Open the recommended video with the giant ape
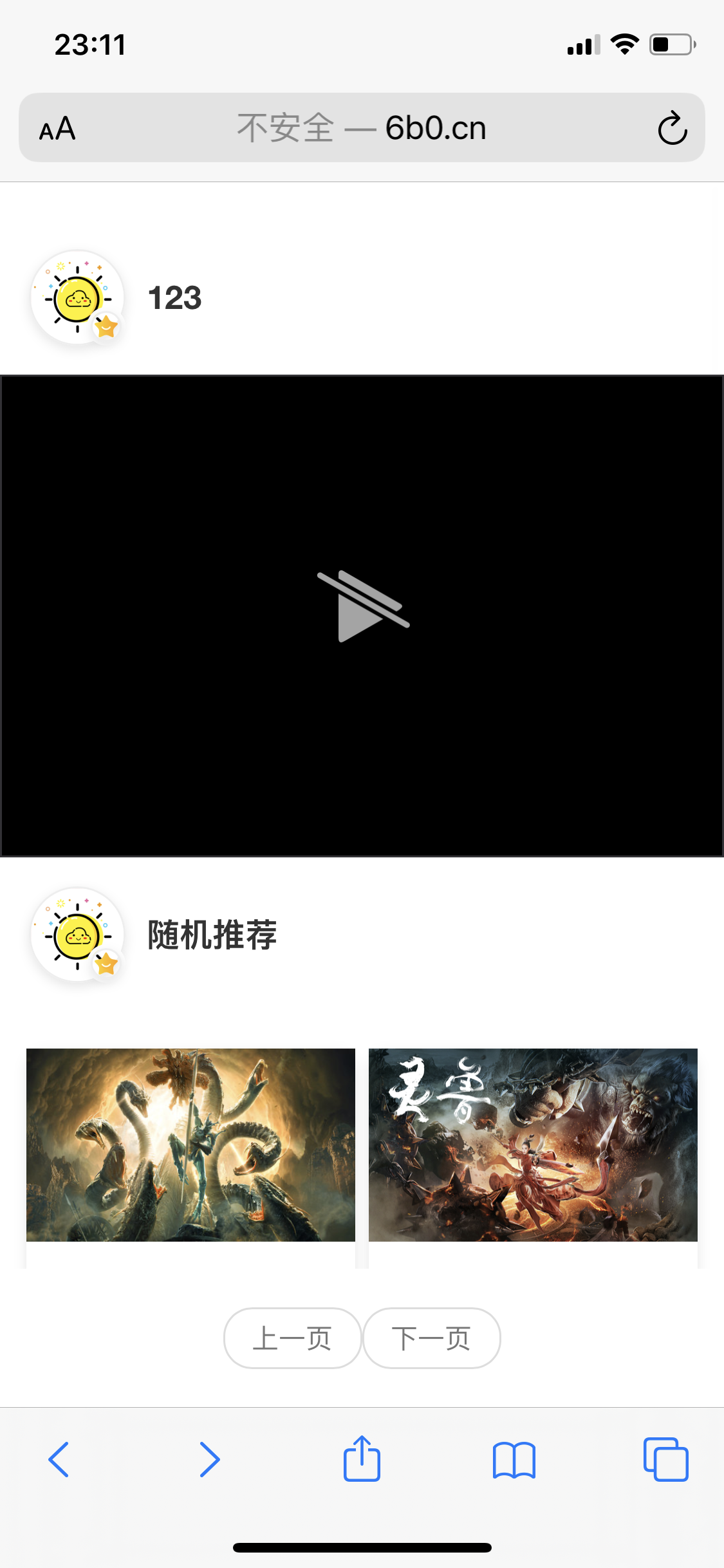The image size is (724, 1568). [x=533, y=1144]
